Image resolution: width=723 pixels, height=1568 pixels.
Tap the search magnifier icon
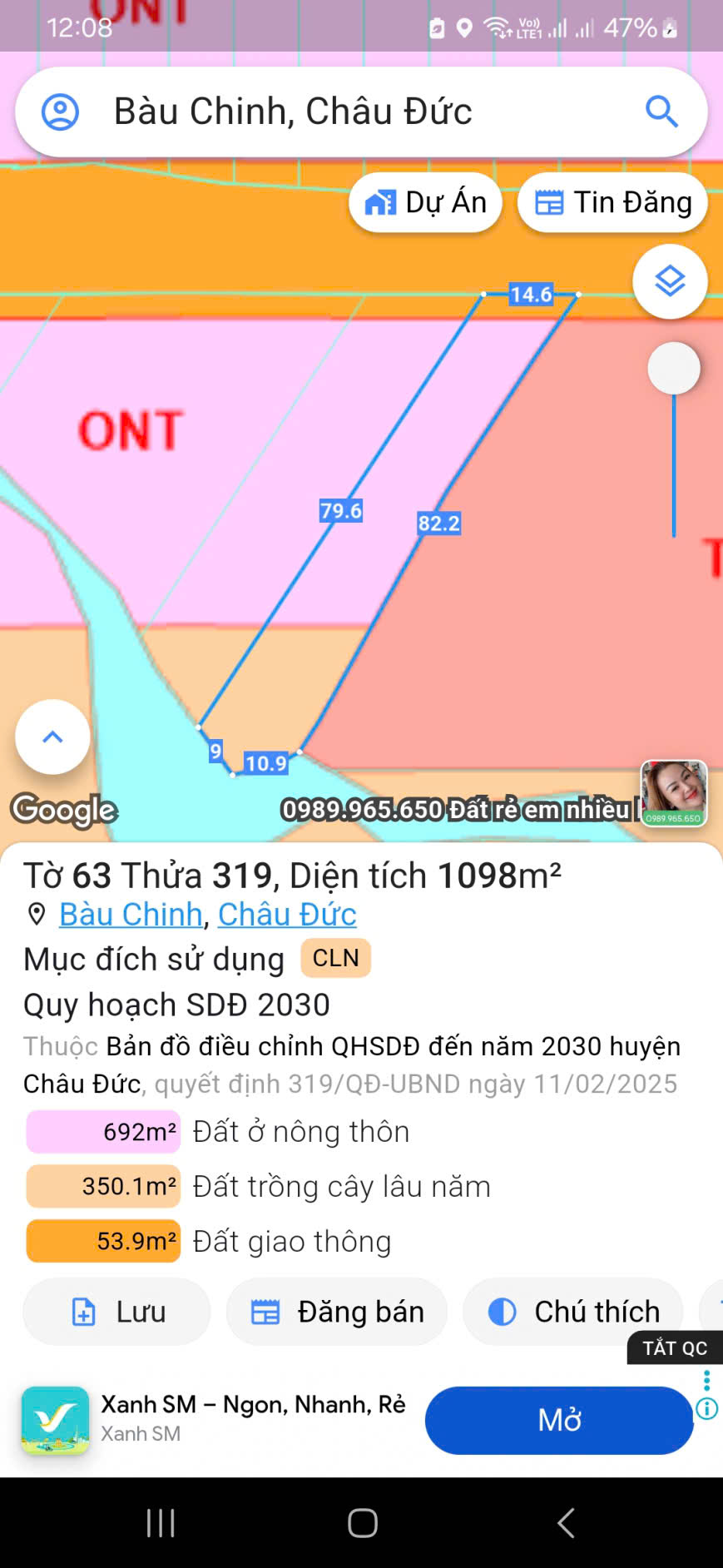661,112
